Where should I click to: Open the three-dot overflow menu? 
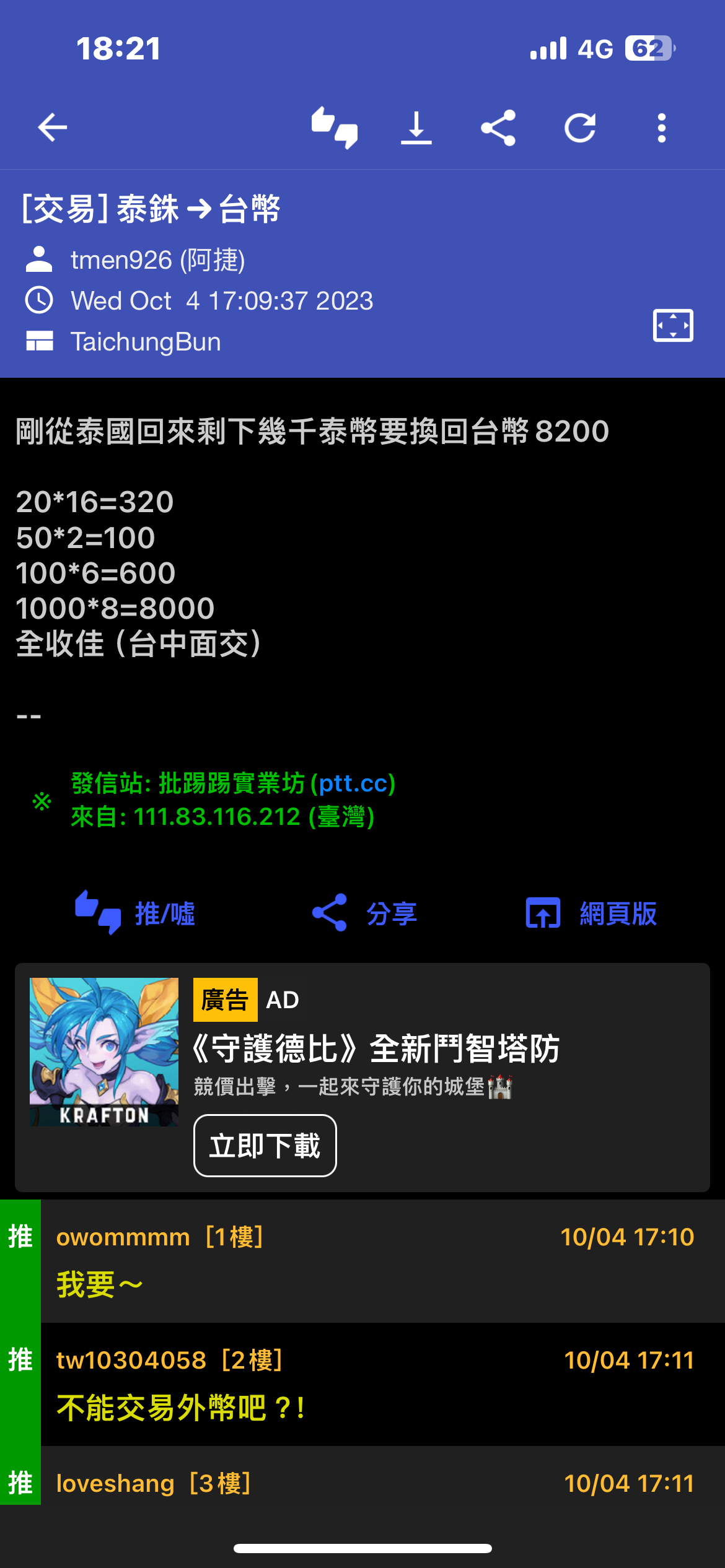[x=662, y=128]
